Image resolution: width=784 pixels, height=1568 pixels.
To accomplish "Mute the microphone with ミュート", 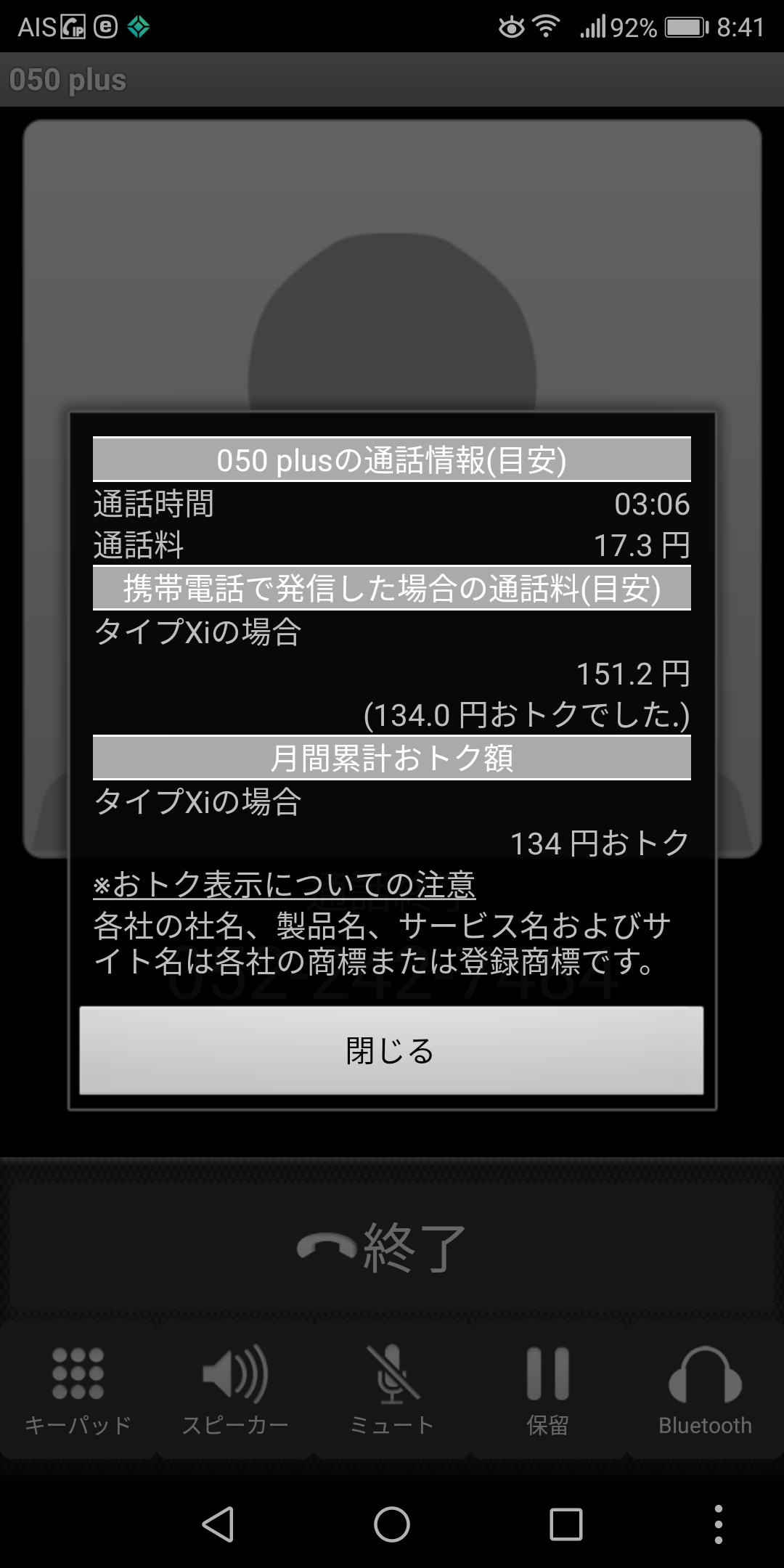I will click(x=392, y=1391).
